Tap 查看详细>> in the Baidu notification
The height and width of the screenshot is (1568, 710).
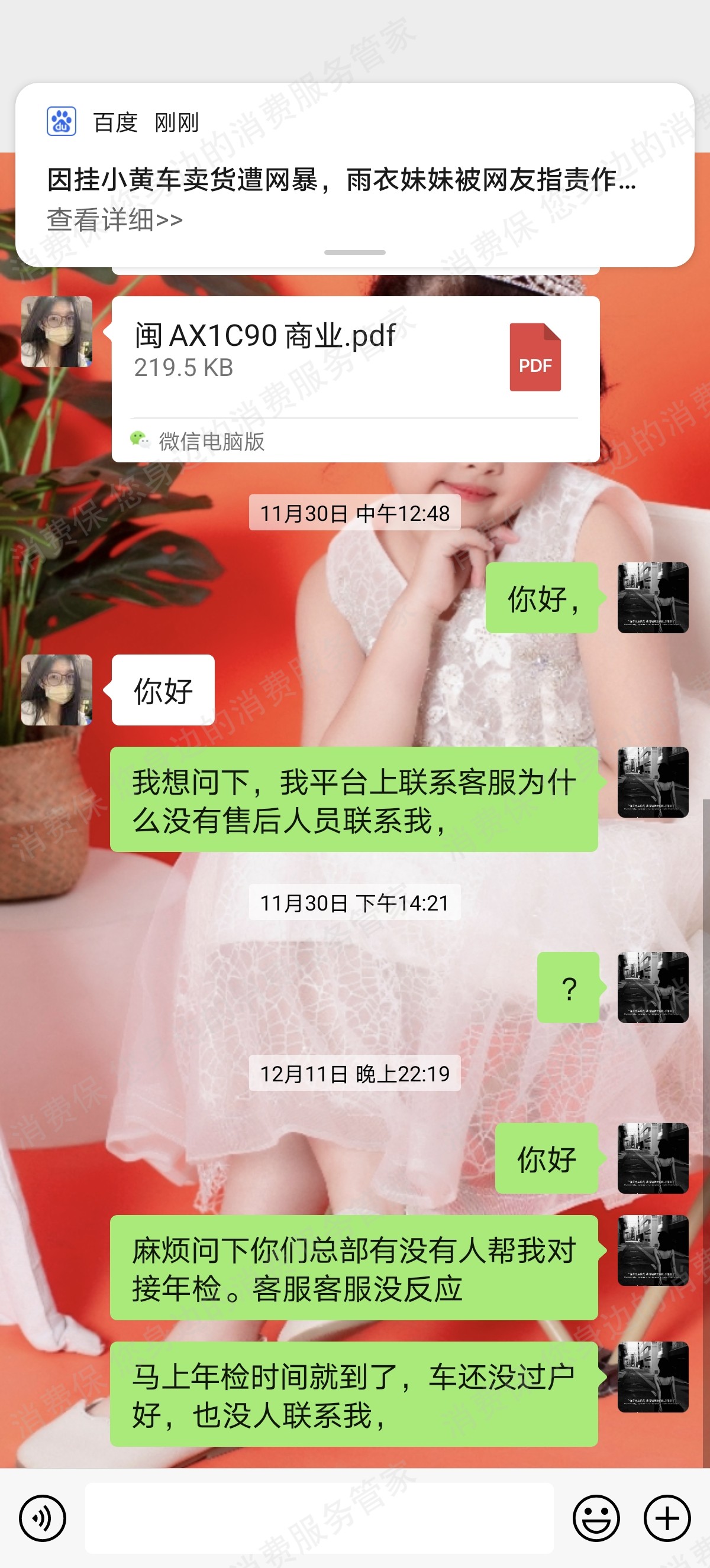pyautogui.click(x=115, y=220)
